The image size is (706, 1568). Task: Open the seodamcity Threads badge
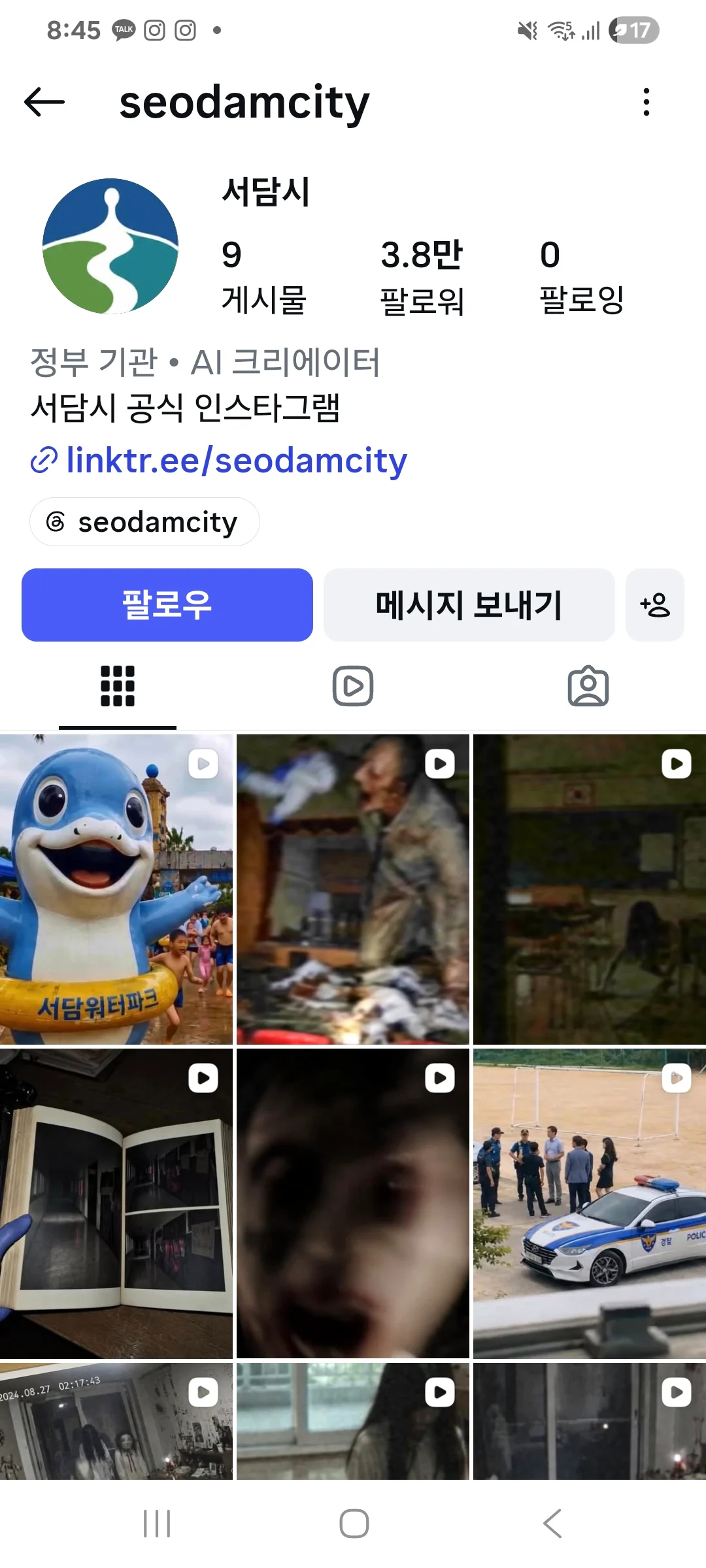tap(144, 522)
